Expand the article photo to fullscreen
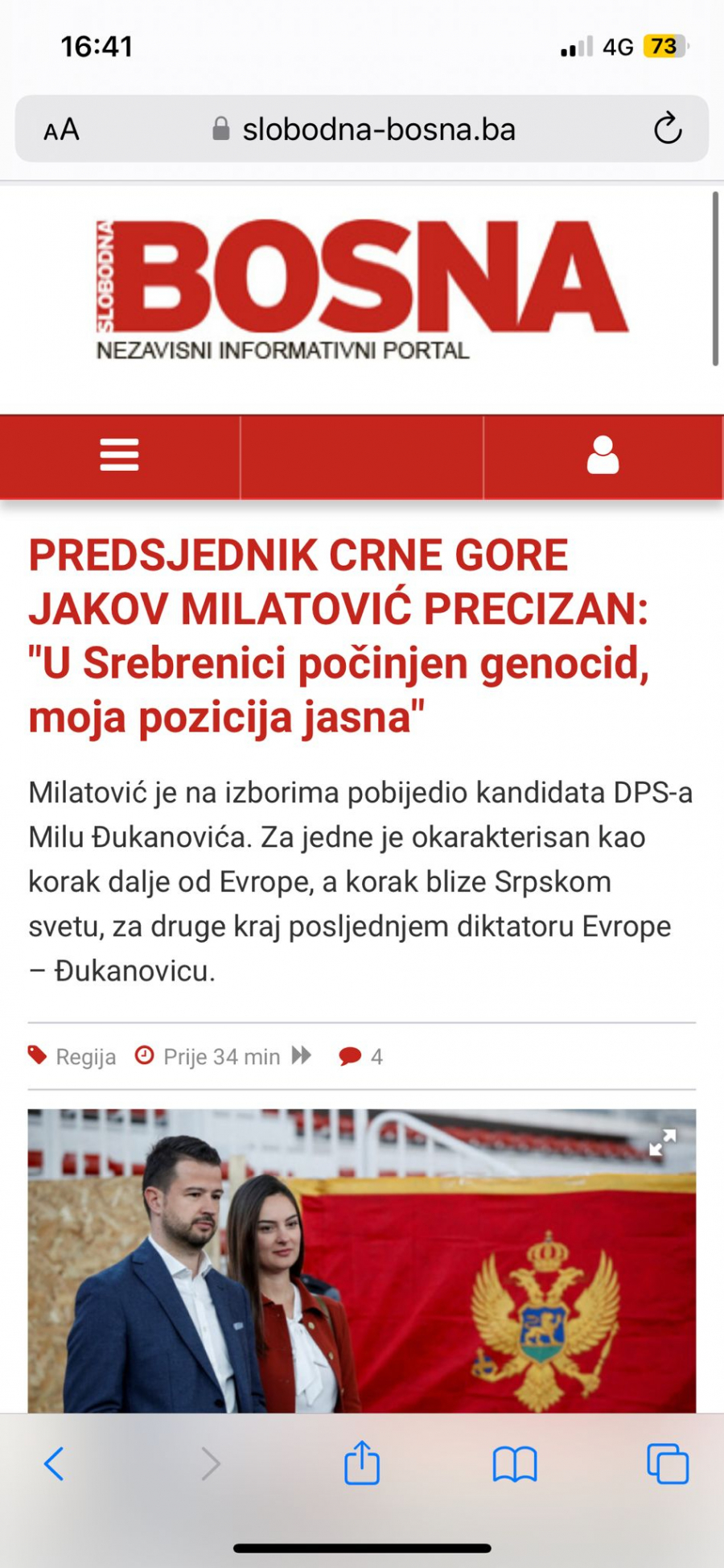 tap(662, 1142)
